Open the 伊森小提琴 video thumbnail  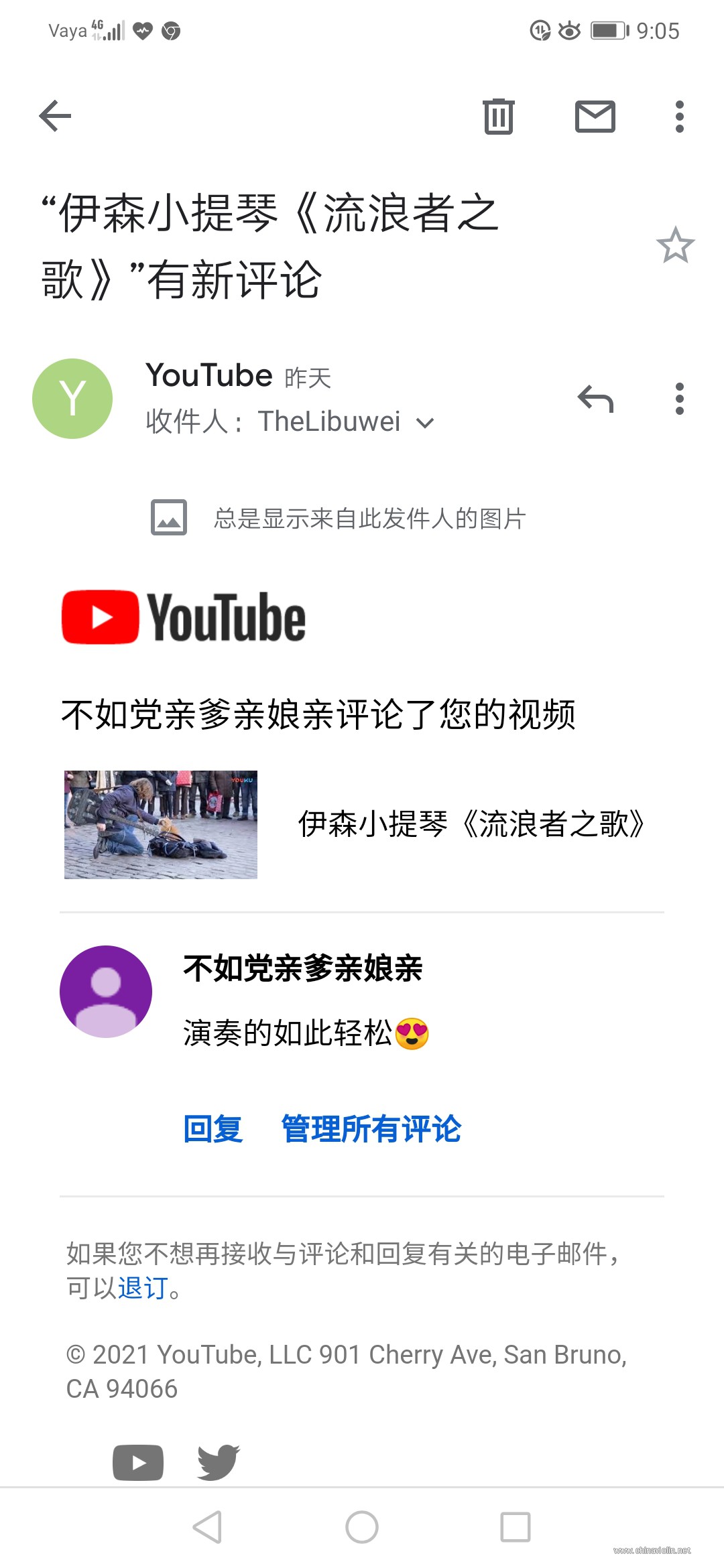click(x=161, y=824)
